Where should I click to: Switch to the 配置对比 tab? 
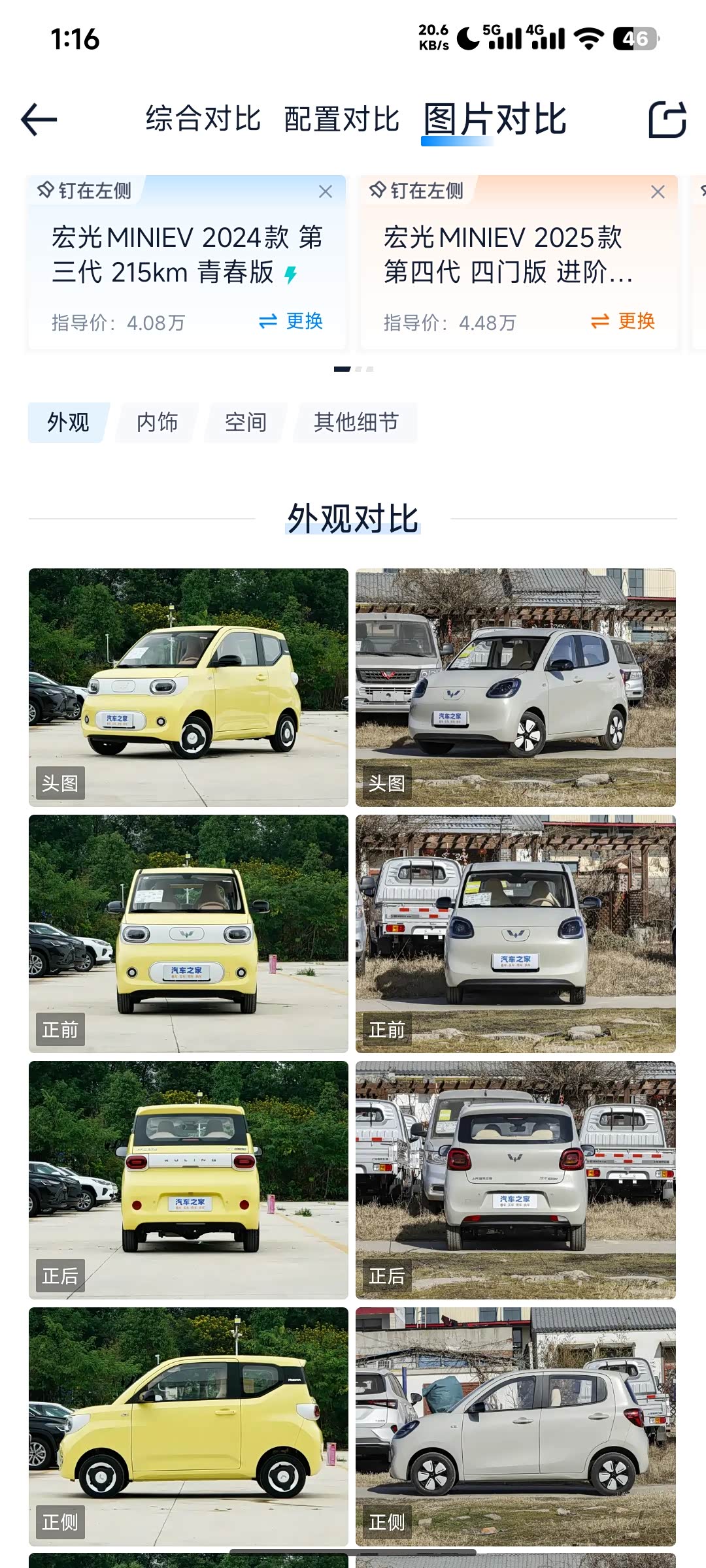[342, 120]
